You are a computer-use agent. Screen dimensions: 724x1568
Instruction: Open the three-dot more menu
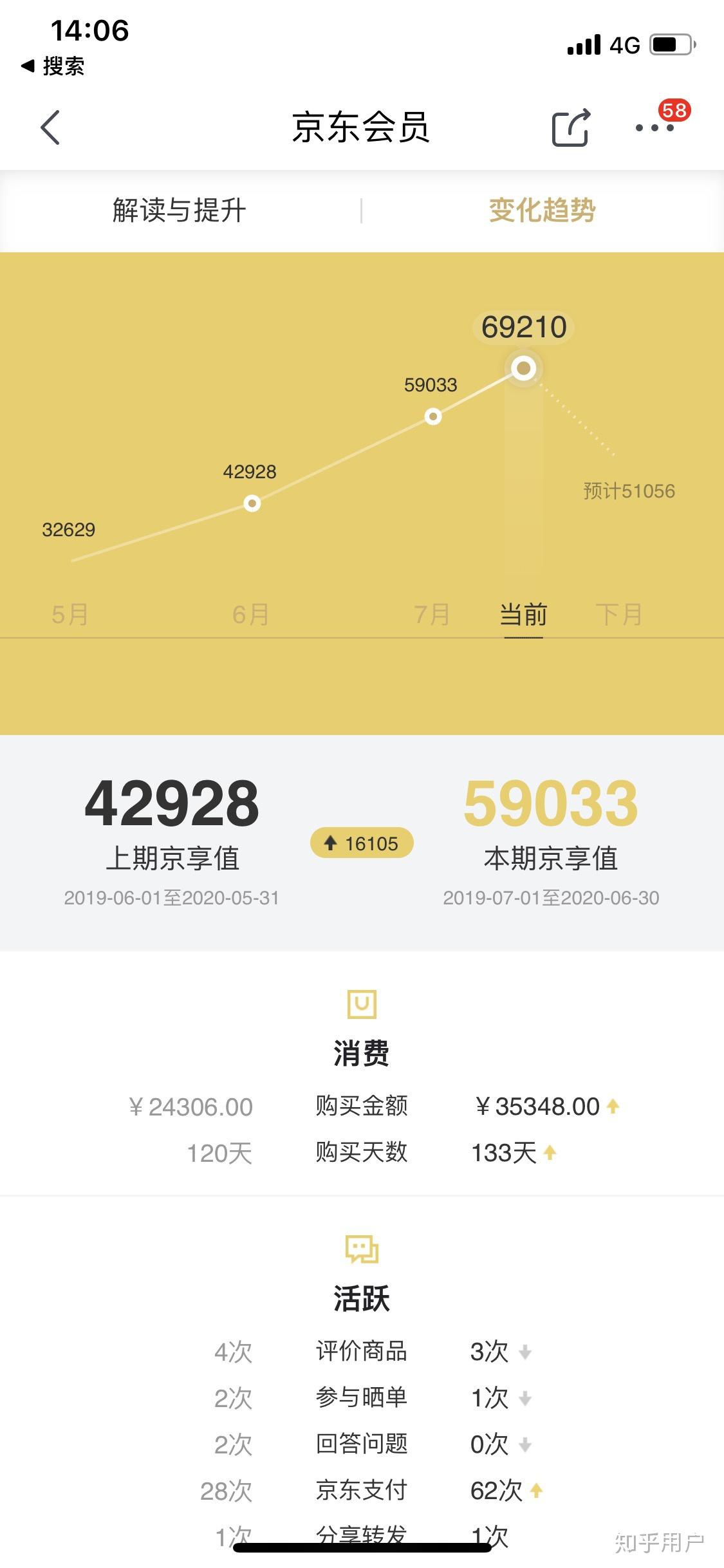coord(654,127)
